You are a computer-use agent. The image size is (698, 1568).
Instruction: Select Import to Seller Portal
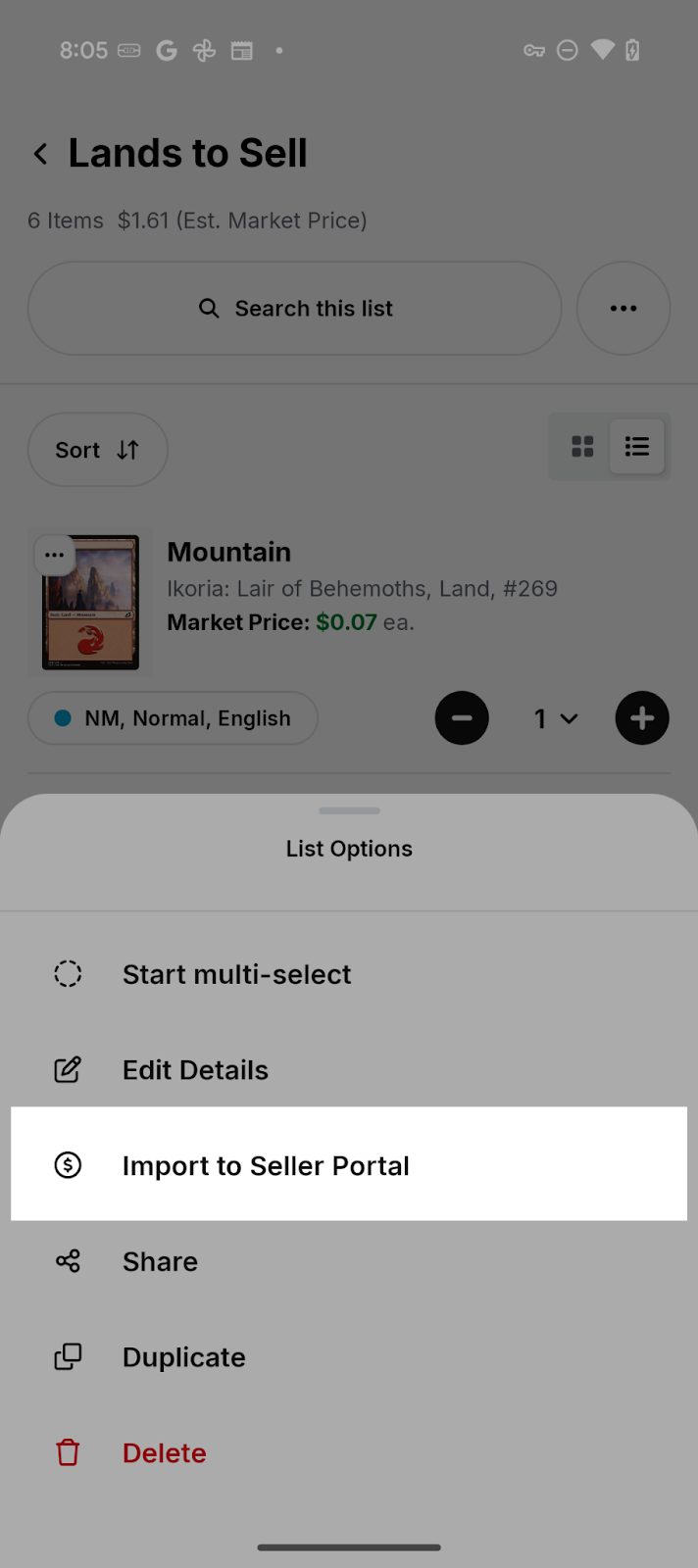(265, 1165)
